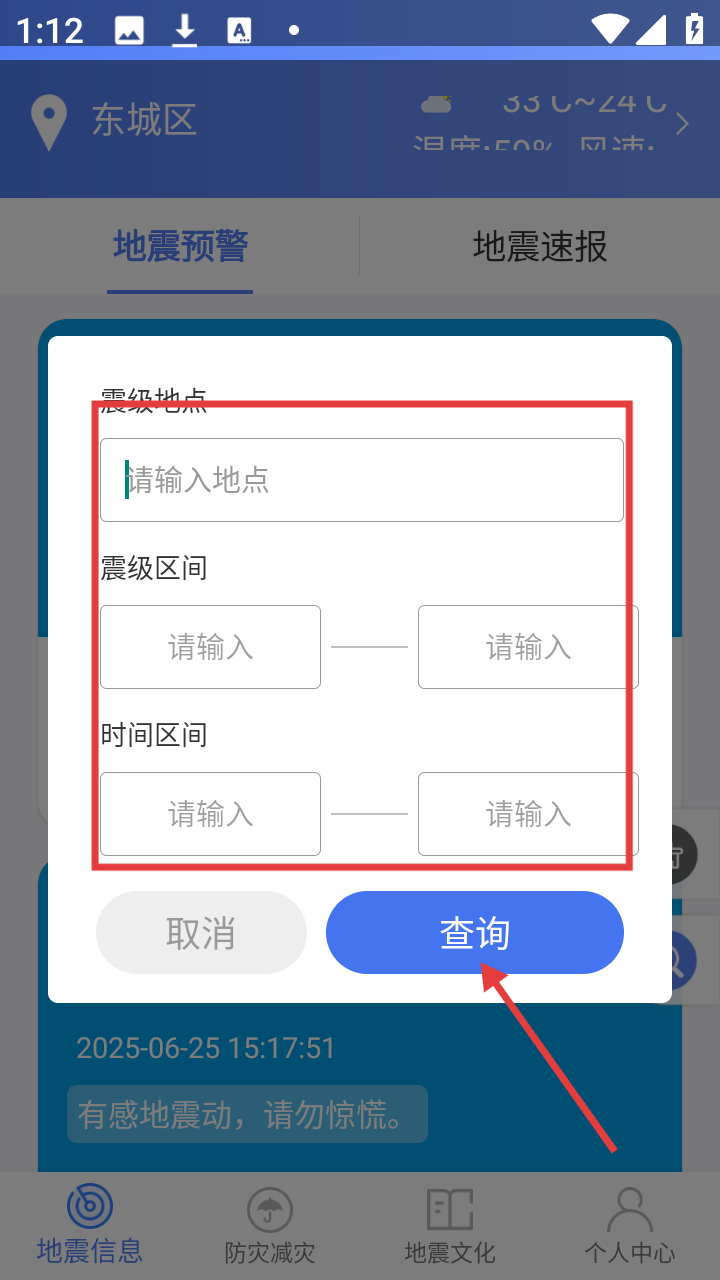The height and width of the screenshot is (1280, 720).
Task: Open the start field under 时间区间
Action: [x=210, y=814]
